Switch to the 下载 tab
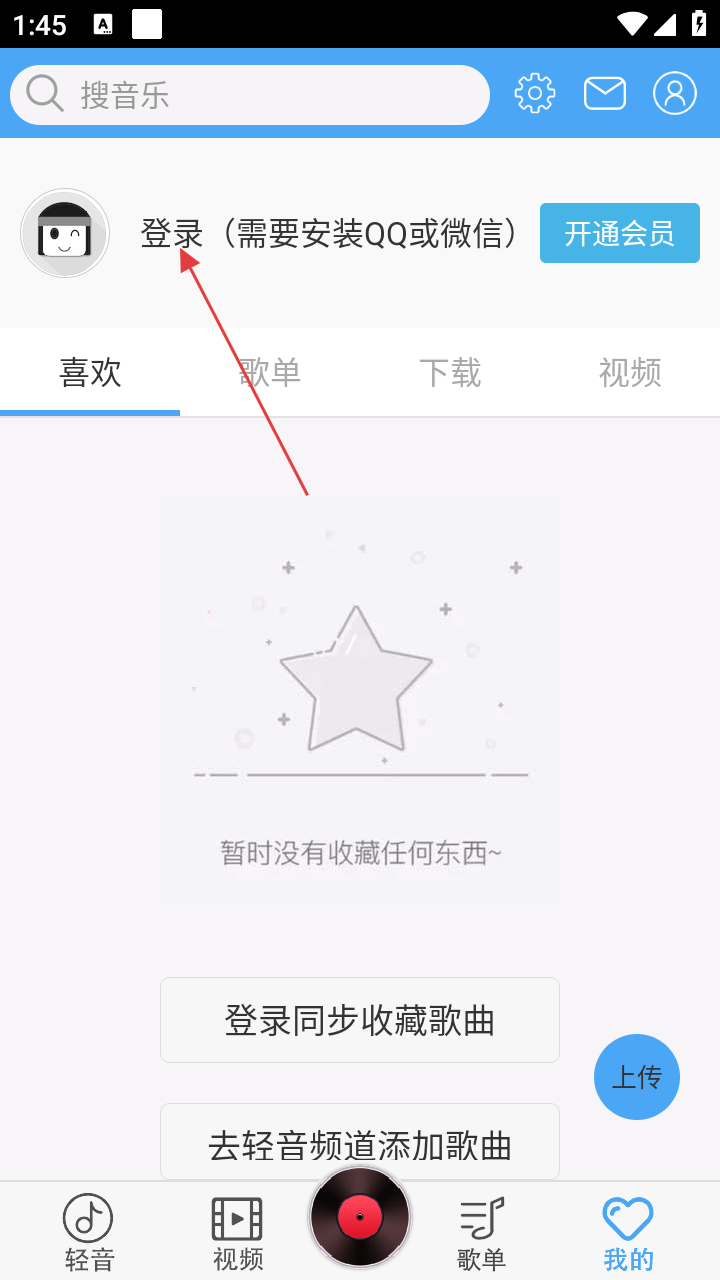Image resolution: width=720 pixels, height=1280 pixels. pyautogui.click(x=450, y=373)
